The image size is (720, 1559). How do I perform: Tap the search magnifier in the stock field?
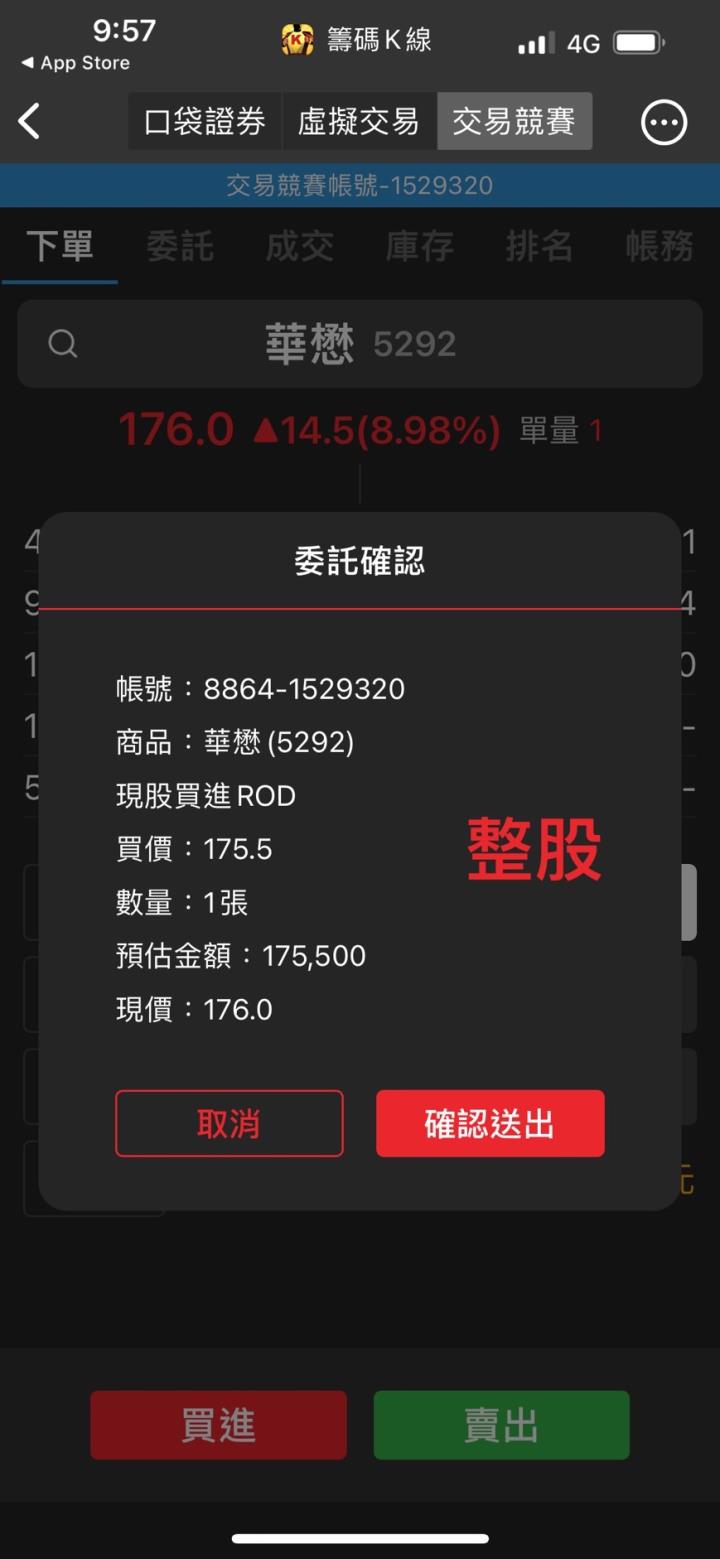63,343
